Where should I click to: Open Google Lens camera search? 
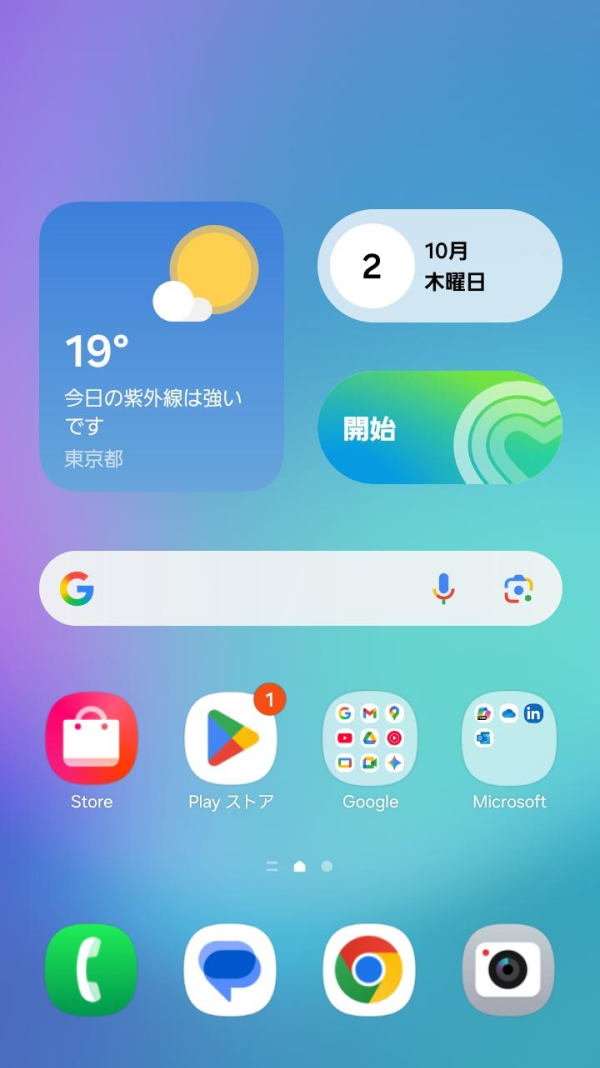[518, 589]
